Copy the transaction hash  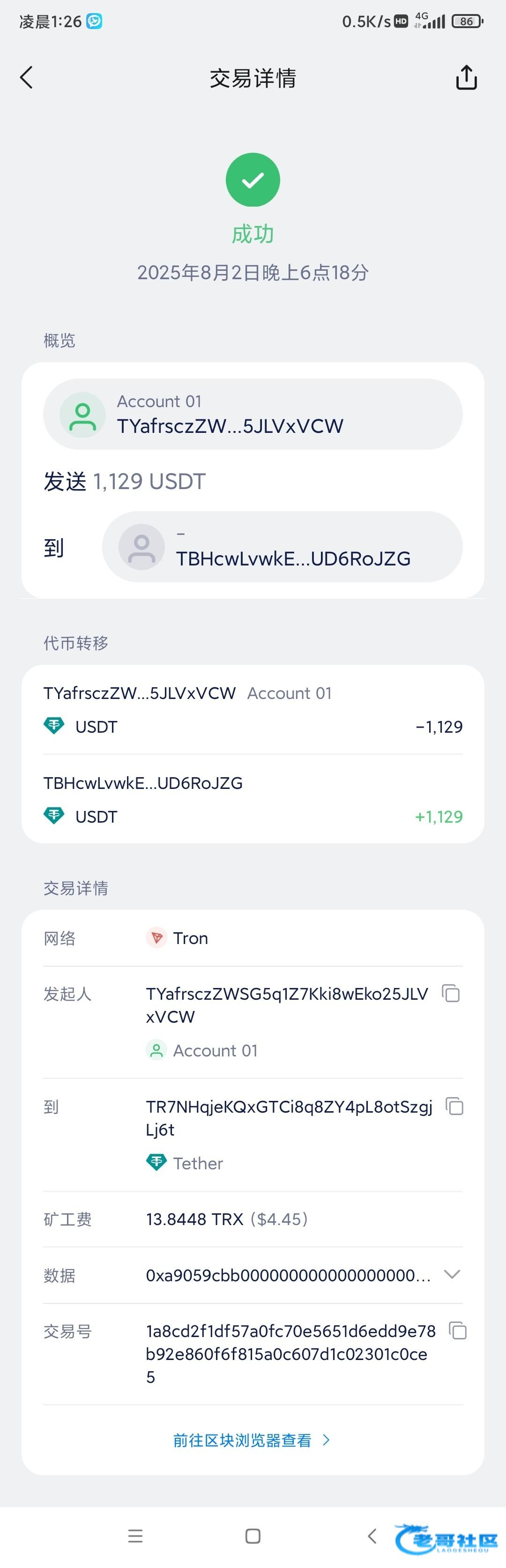click(457, 1331)
